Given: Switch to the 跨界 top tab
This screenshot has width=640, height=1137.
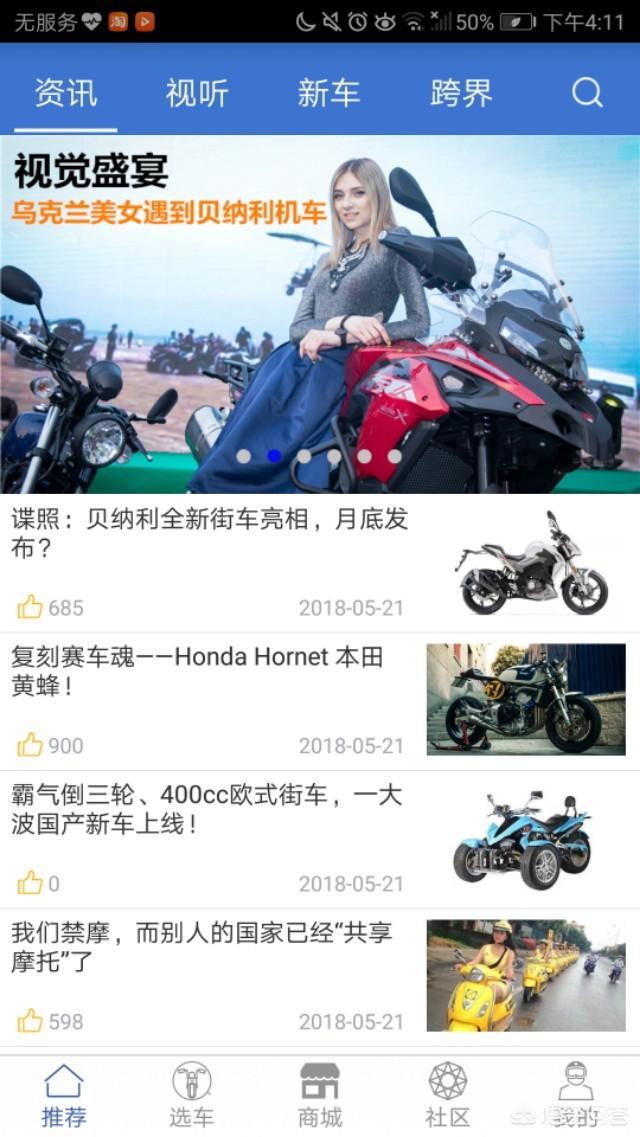Looking at the screenshot, I should click(x=461, y=94).
